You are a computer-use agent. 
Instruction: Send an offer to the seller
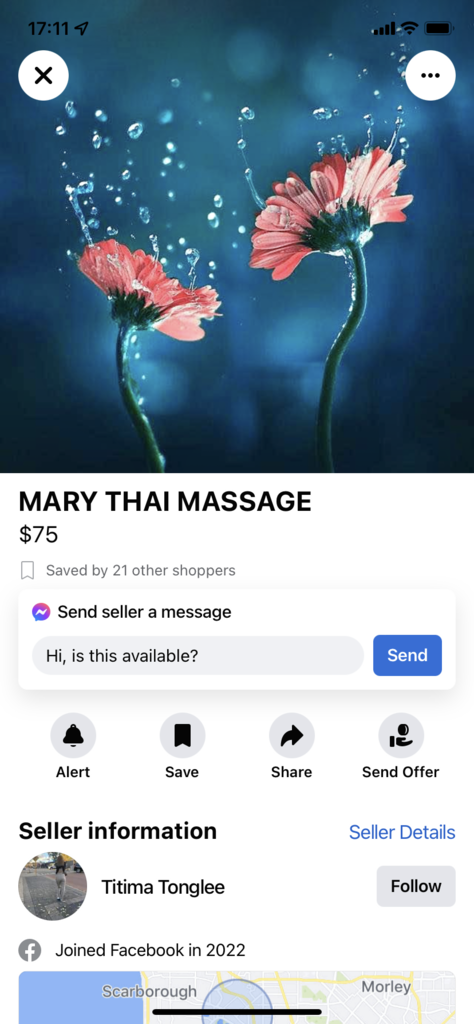click(x=401, y=746)
